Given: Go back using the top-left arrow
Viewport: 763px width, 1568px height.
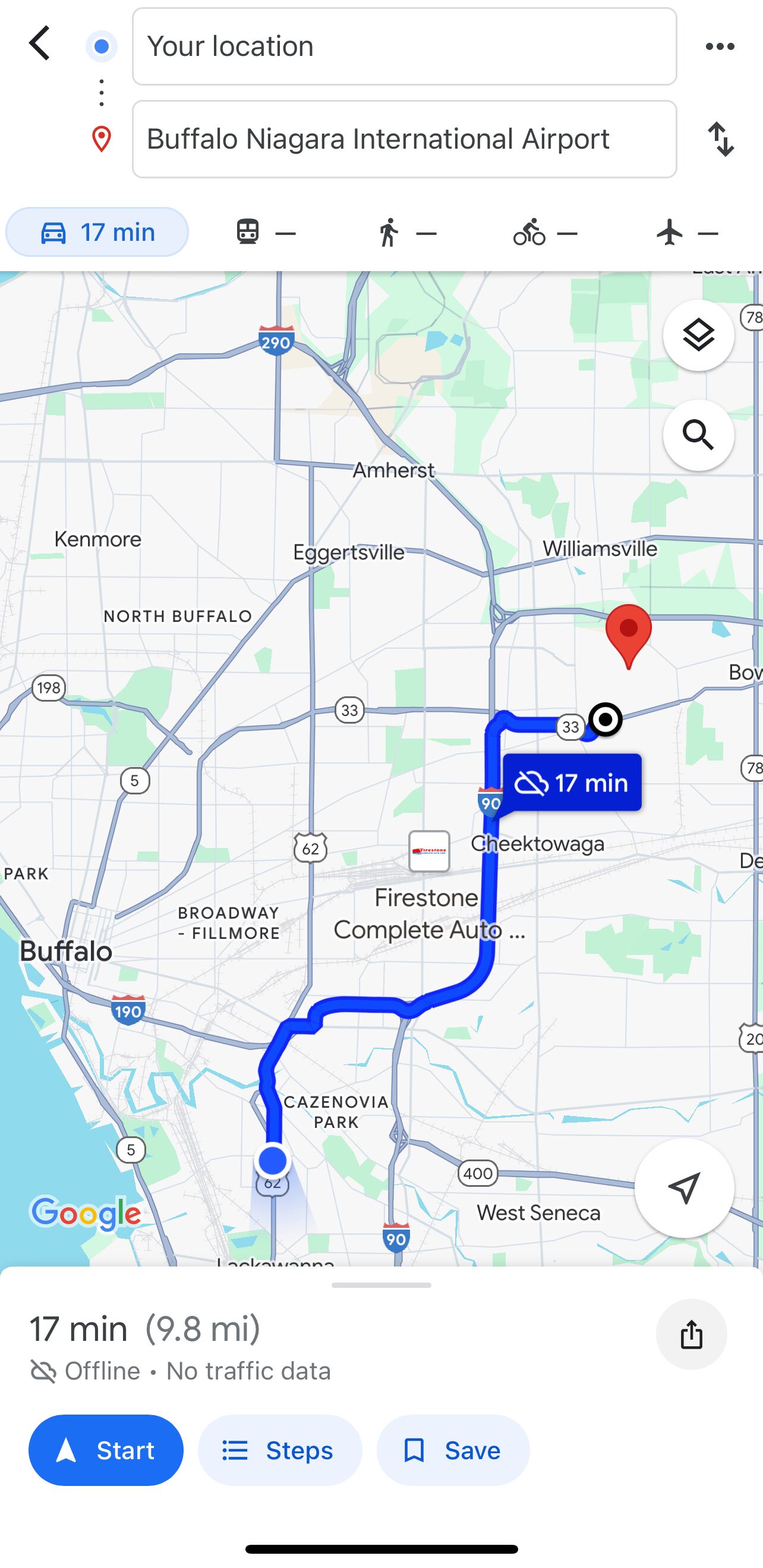Looking at the screenshot, I should 40,44.
